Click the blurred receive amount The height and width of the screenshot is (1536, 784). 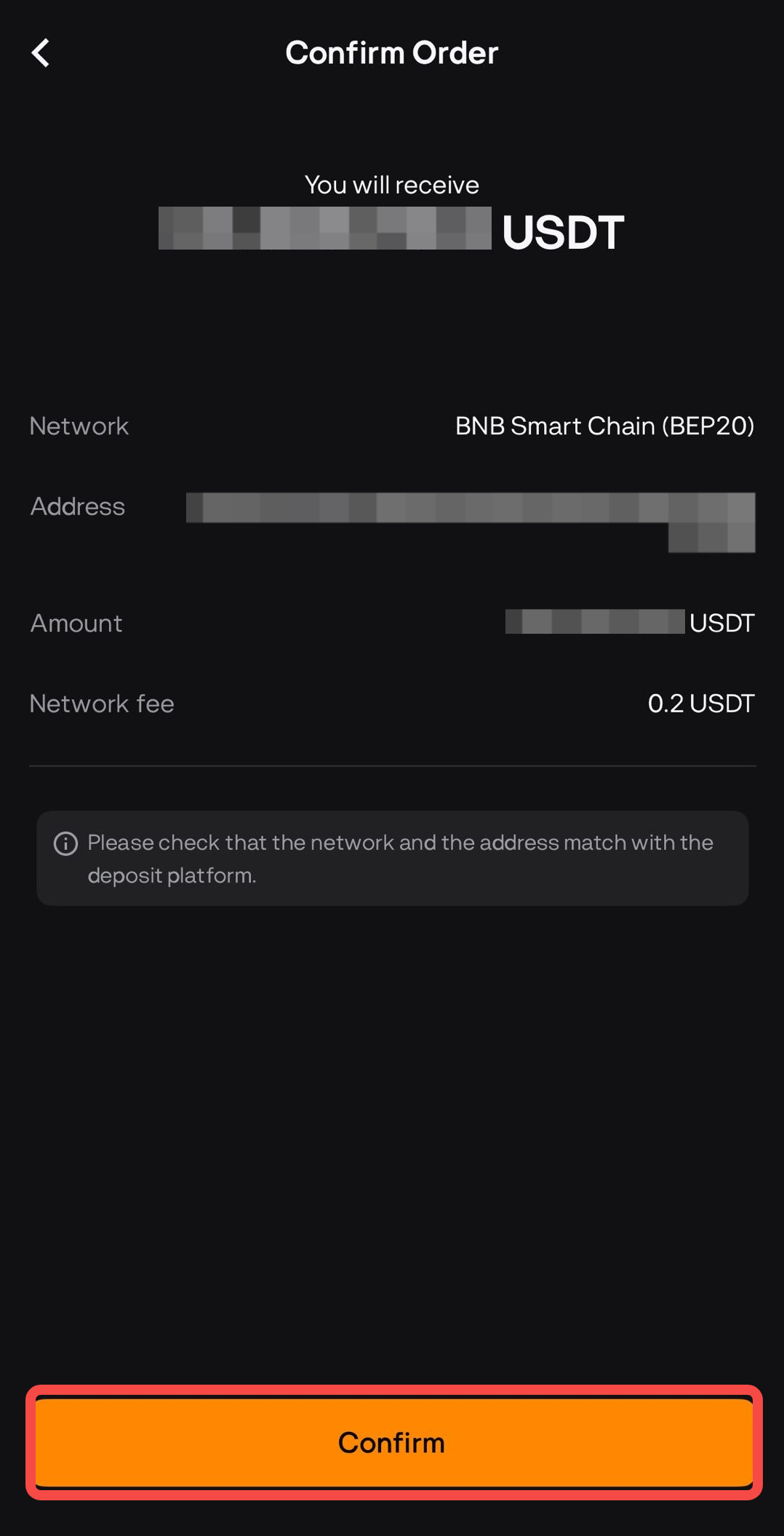326,231
